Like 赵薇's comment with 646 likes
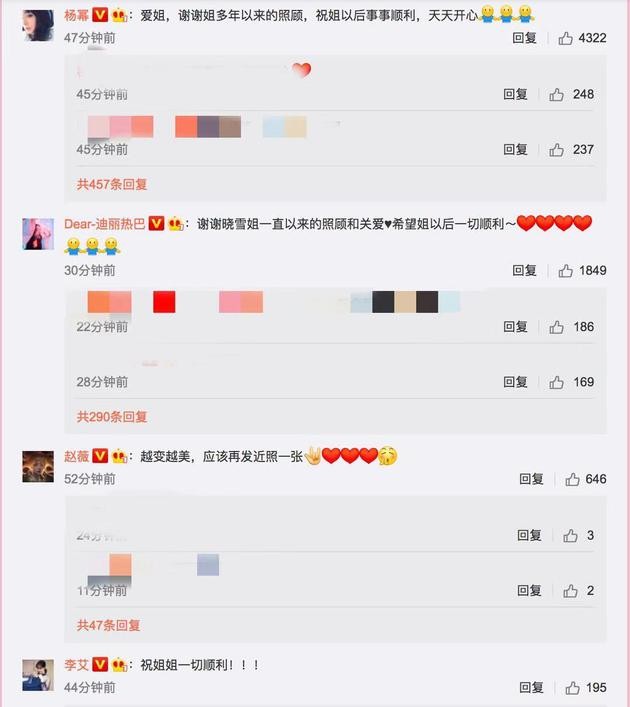This screenshot has width=630, height=707. (x=572, y=479)
